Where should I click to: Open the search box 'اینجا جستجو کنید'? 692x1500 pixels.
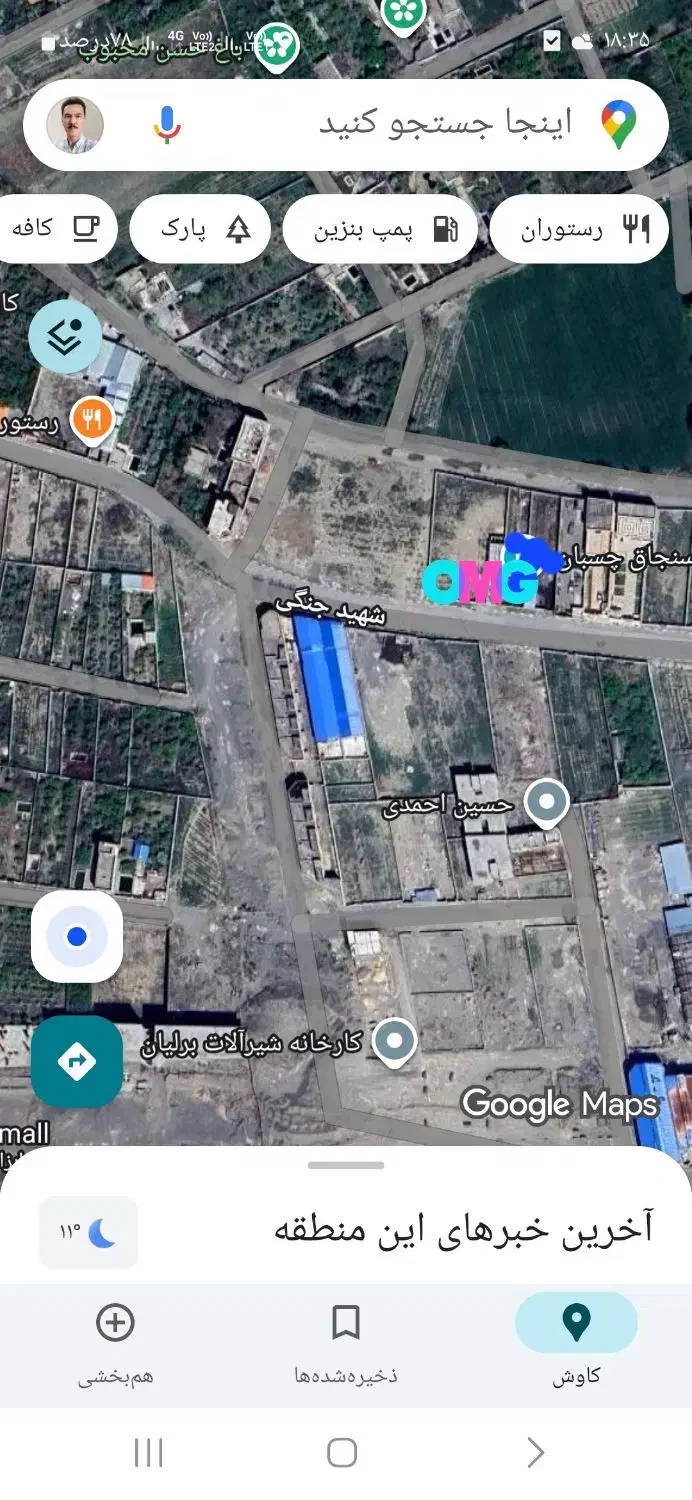tap(440, 125)
